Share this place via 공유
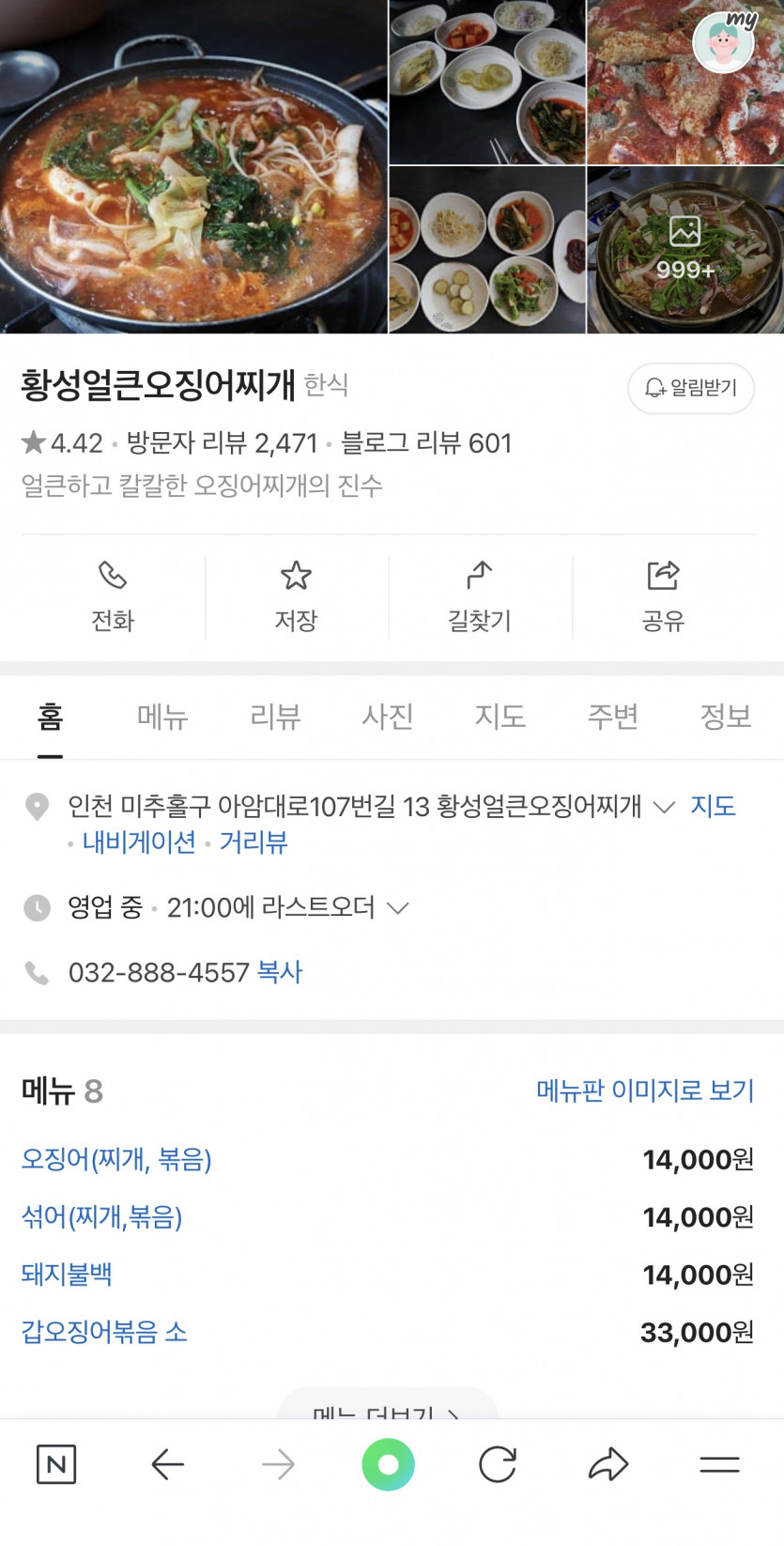The height and width of the screenshot is (1546, 784). tap(663, 596)
